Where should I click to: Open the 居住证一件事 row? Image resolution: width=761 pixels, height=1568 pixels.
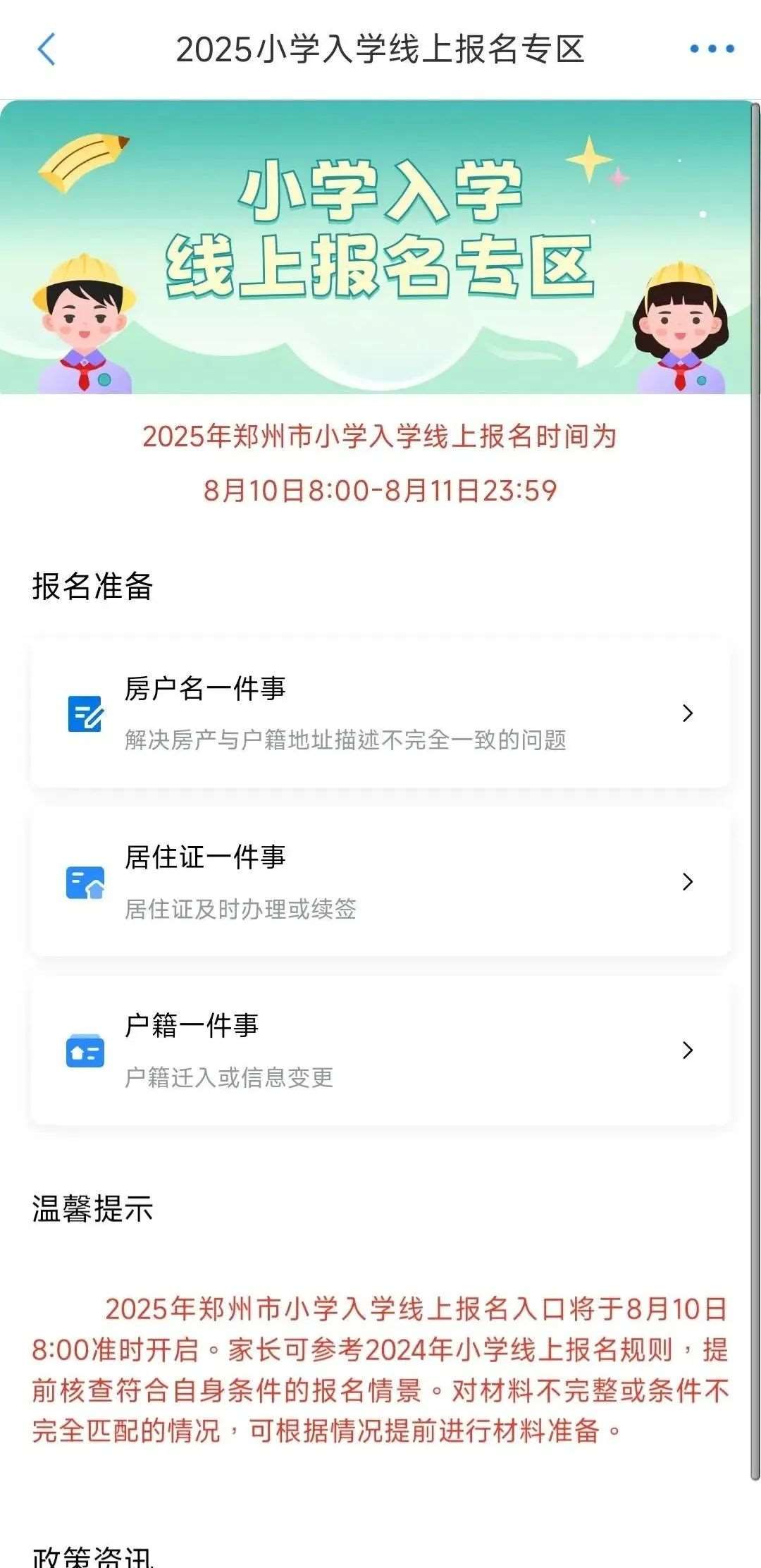pyautogui.click(x=380, y=882)
